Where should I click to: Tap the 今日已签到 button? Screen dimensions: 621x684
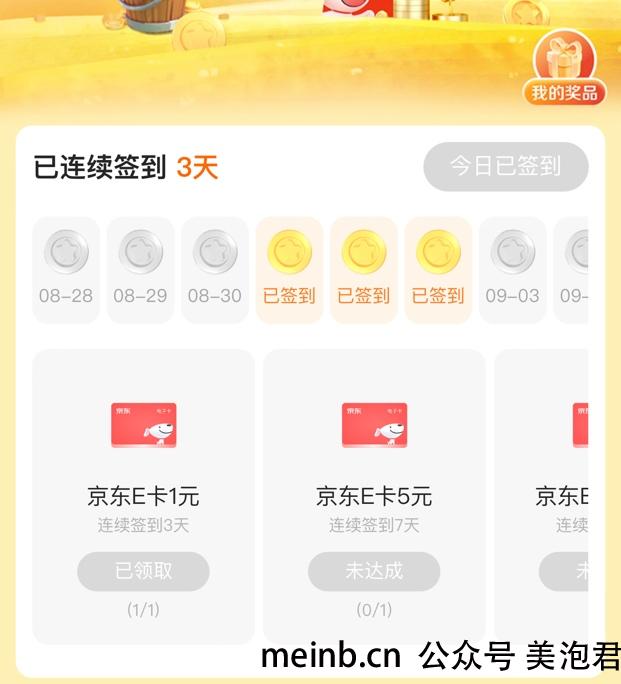pyautogui.click(x=505, y=166)
